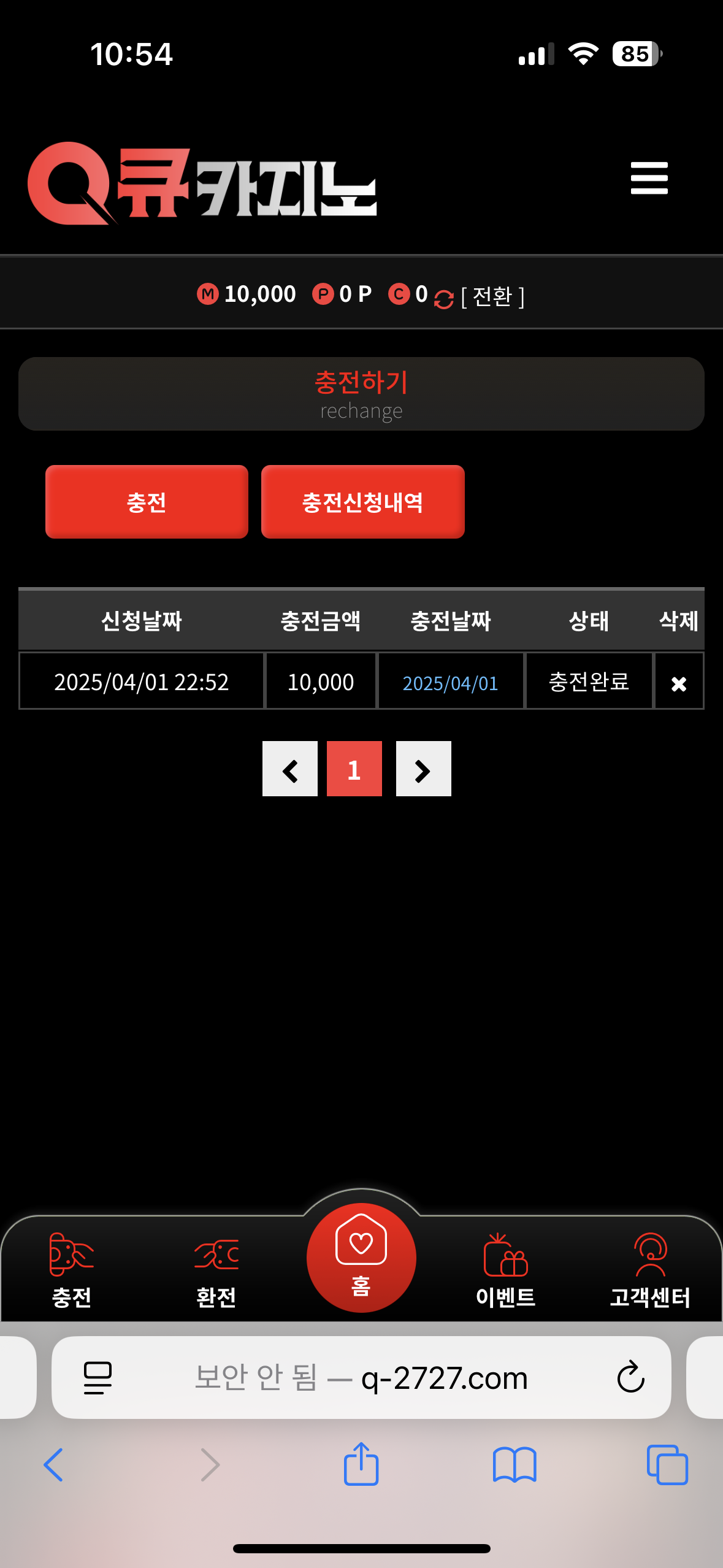
Task: Tap the Q Casino logo
Action: coord(202,183)
